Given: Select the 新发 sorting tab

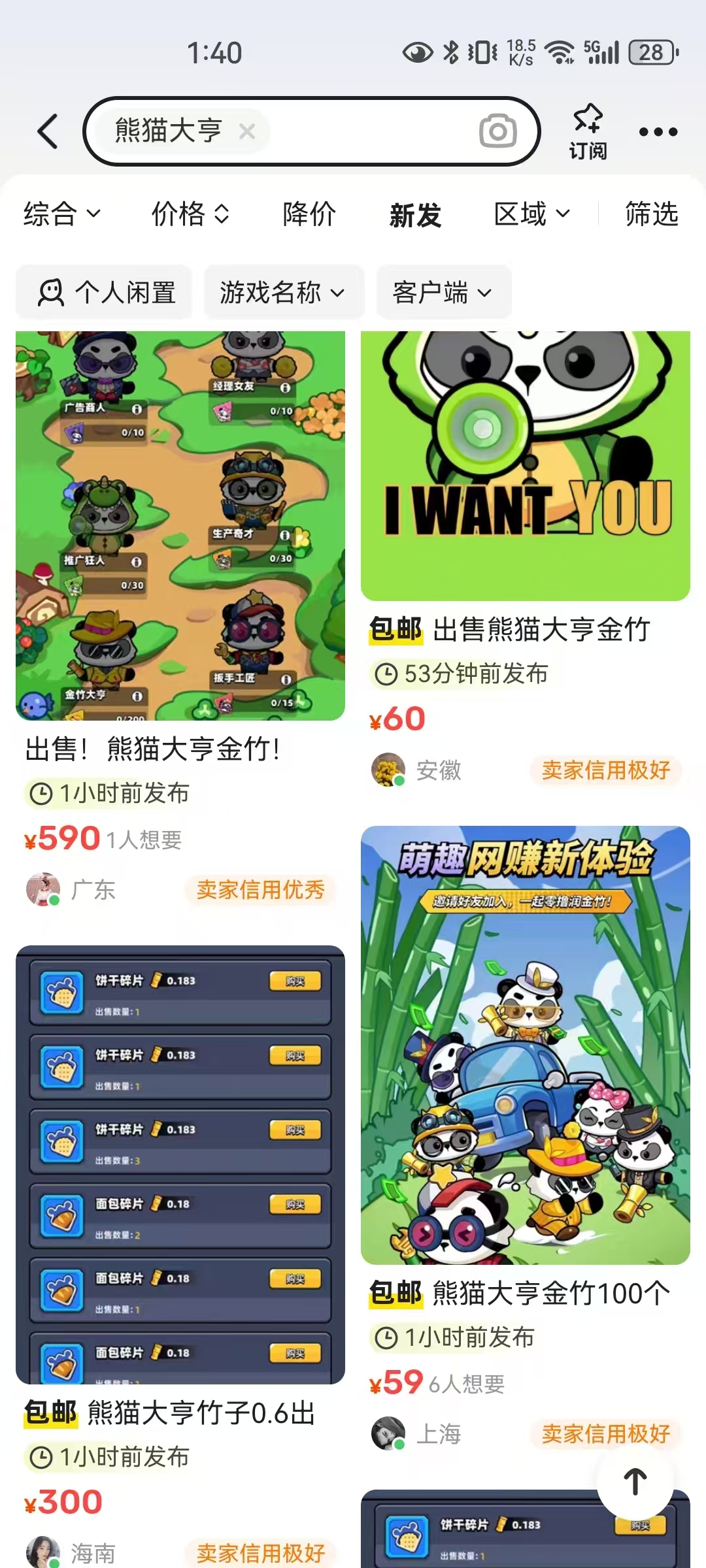Looking at the screenshot, I should point(415,215).
